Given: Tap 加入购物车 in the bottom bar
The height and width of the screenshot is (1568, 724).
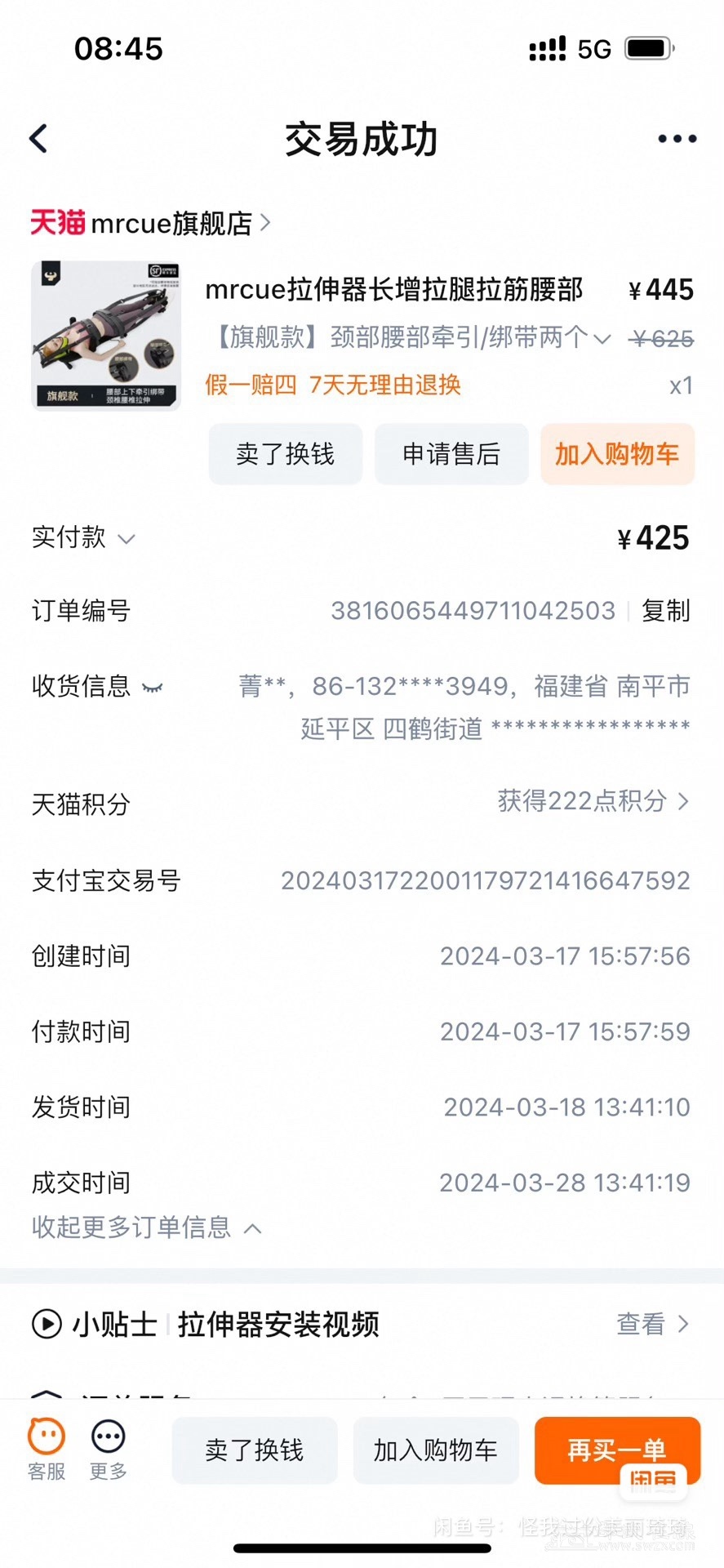Looking at the screenshot, I should pyautogui.click(x=435, y=1450).
